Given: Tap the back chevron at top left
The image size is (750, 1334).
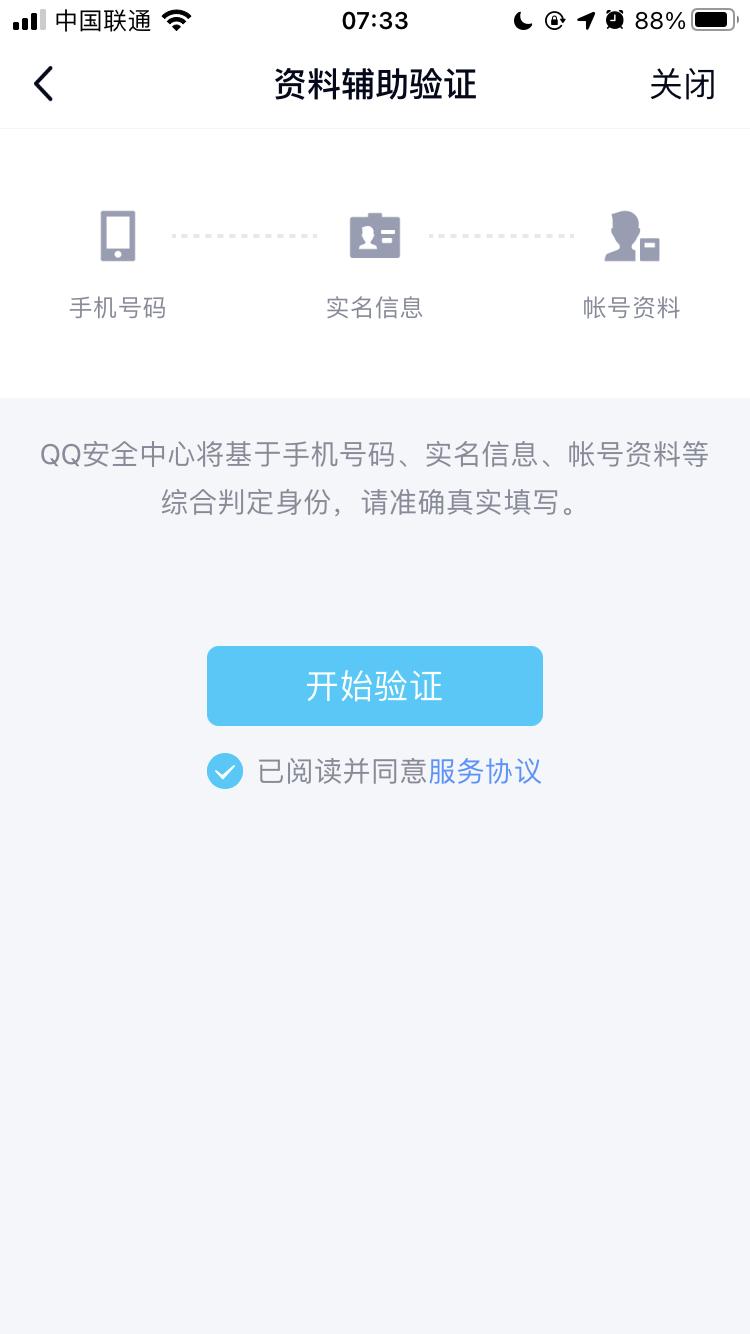Looking at the screenshot, I should tap(42, 84).
